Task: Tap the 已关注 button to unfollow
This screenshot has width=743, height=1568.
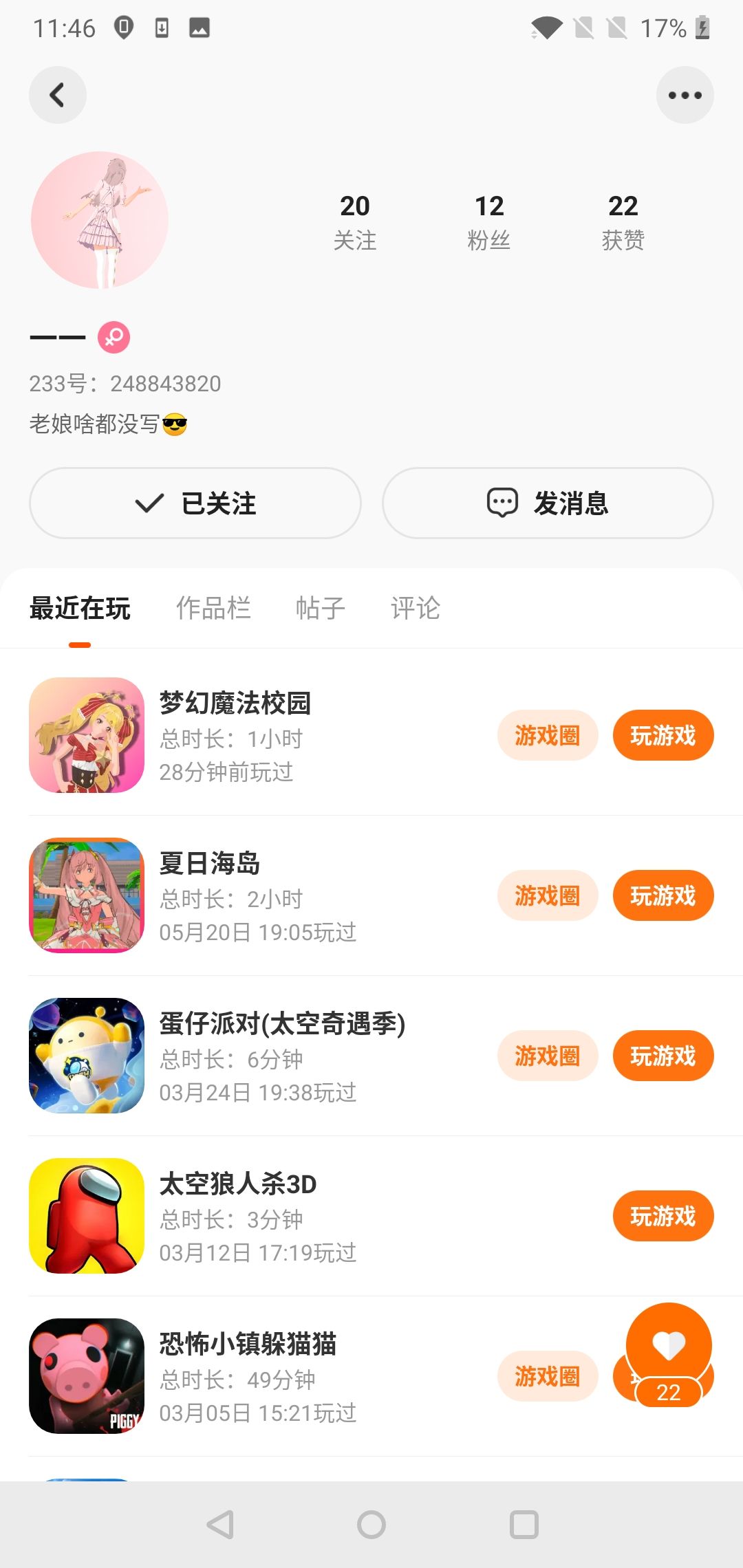Action: (x=195, y=503)
